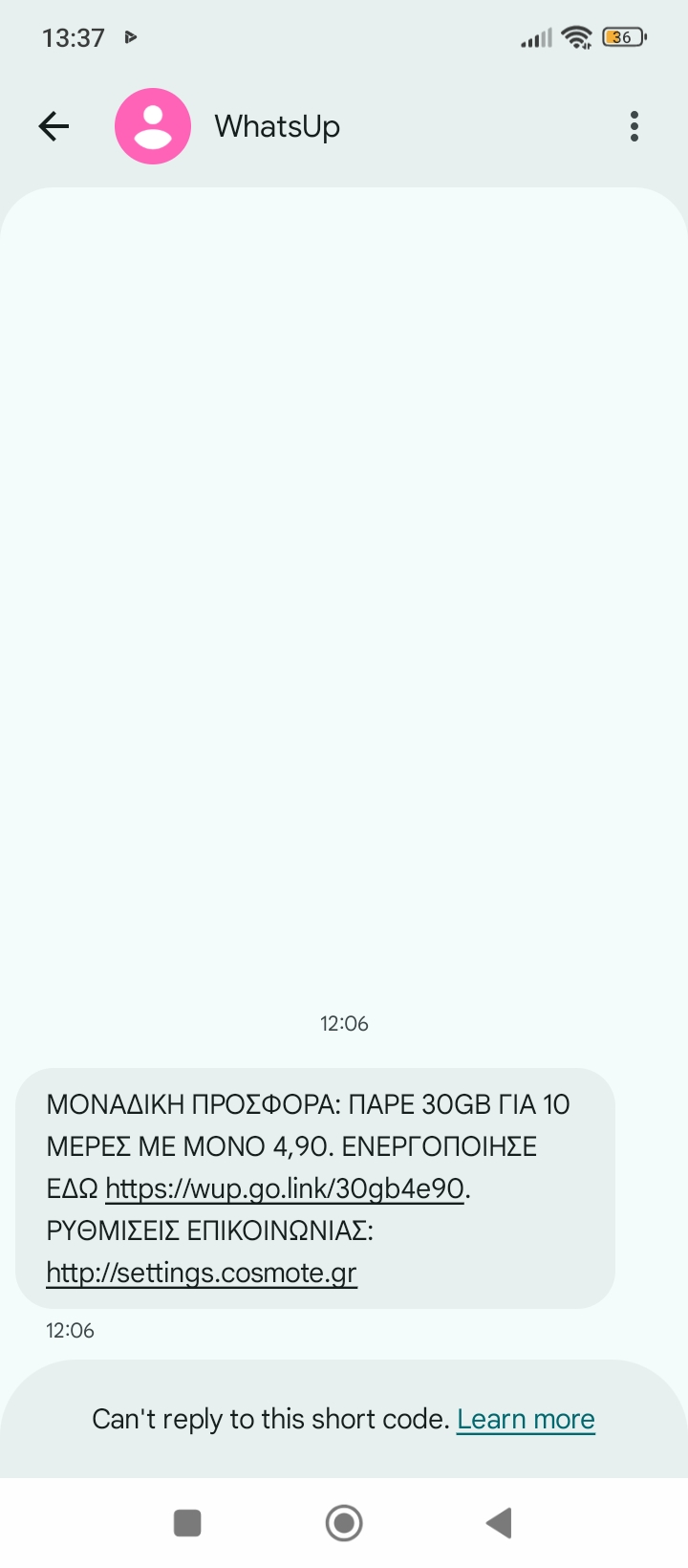Go back to the conversations list

pyautogui.click(x=54, y=126)
